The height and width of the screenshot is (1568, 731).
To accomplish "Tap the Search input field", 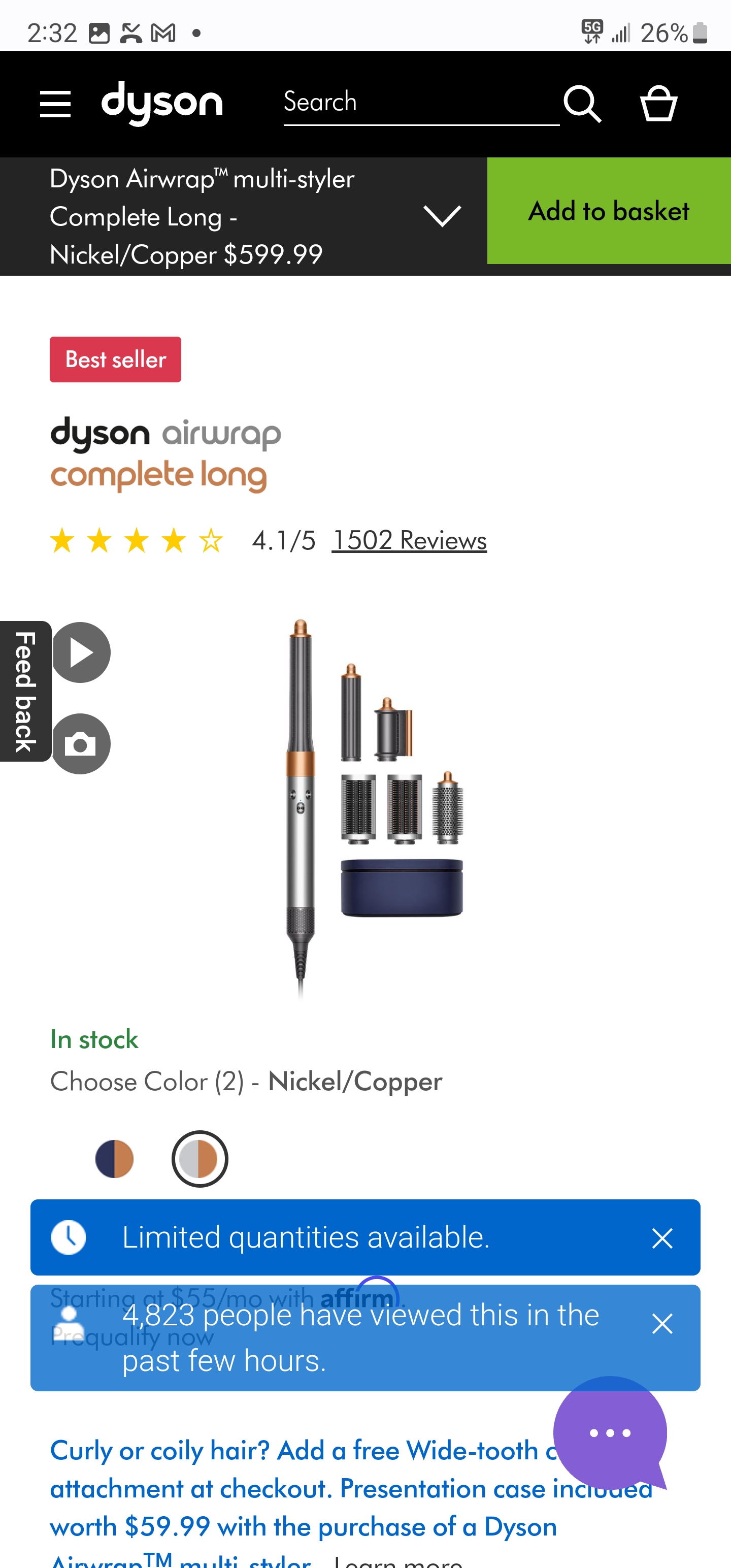I will (x=420, y=102).
